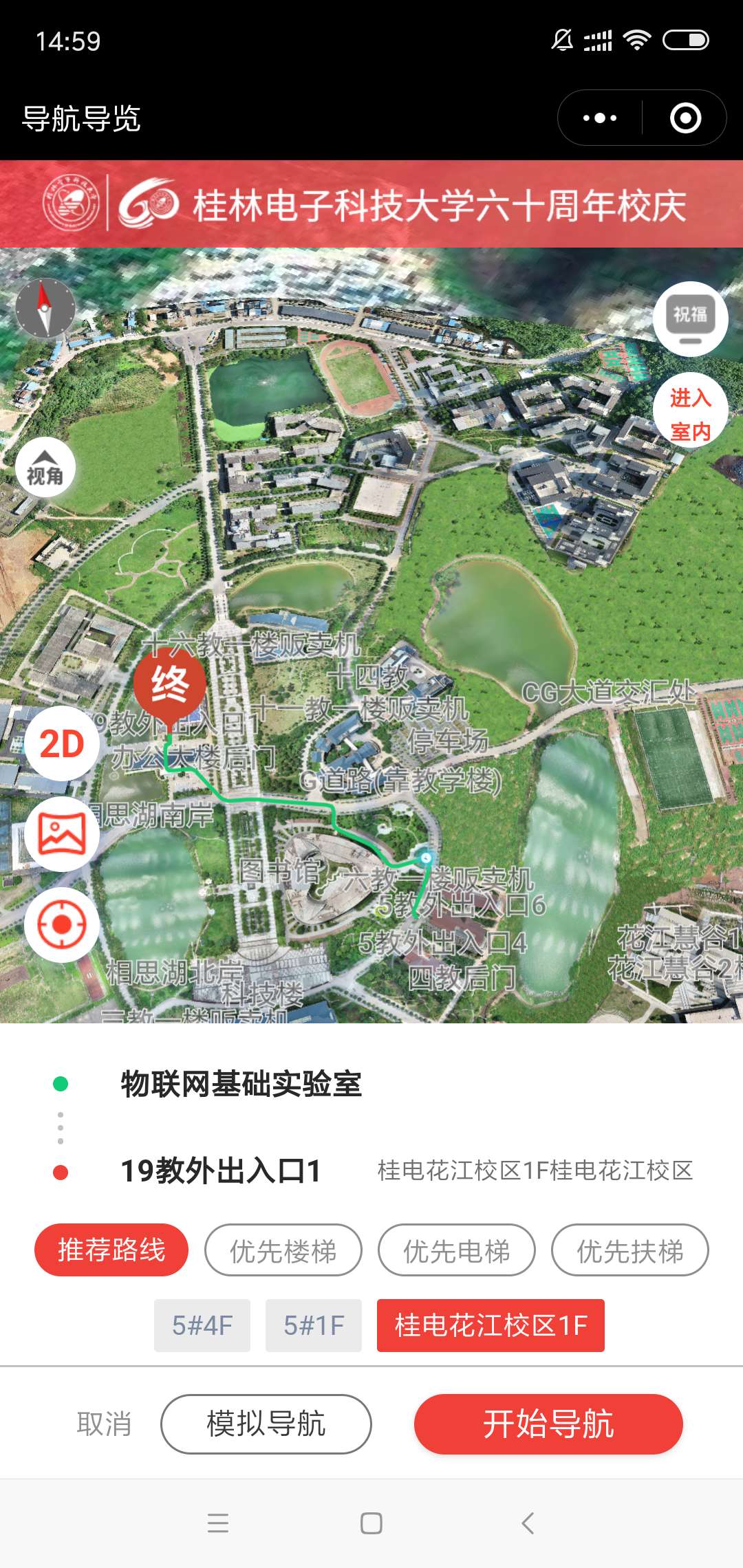Screen dimensions: 743x1568
Task: Tap 取消 to cancel the route
Action: pyautogui.click(x=104, y=1424)
